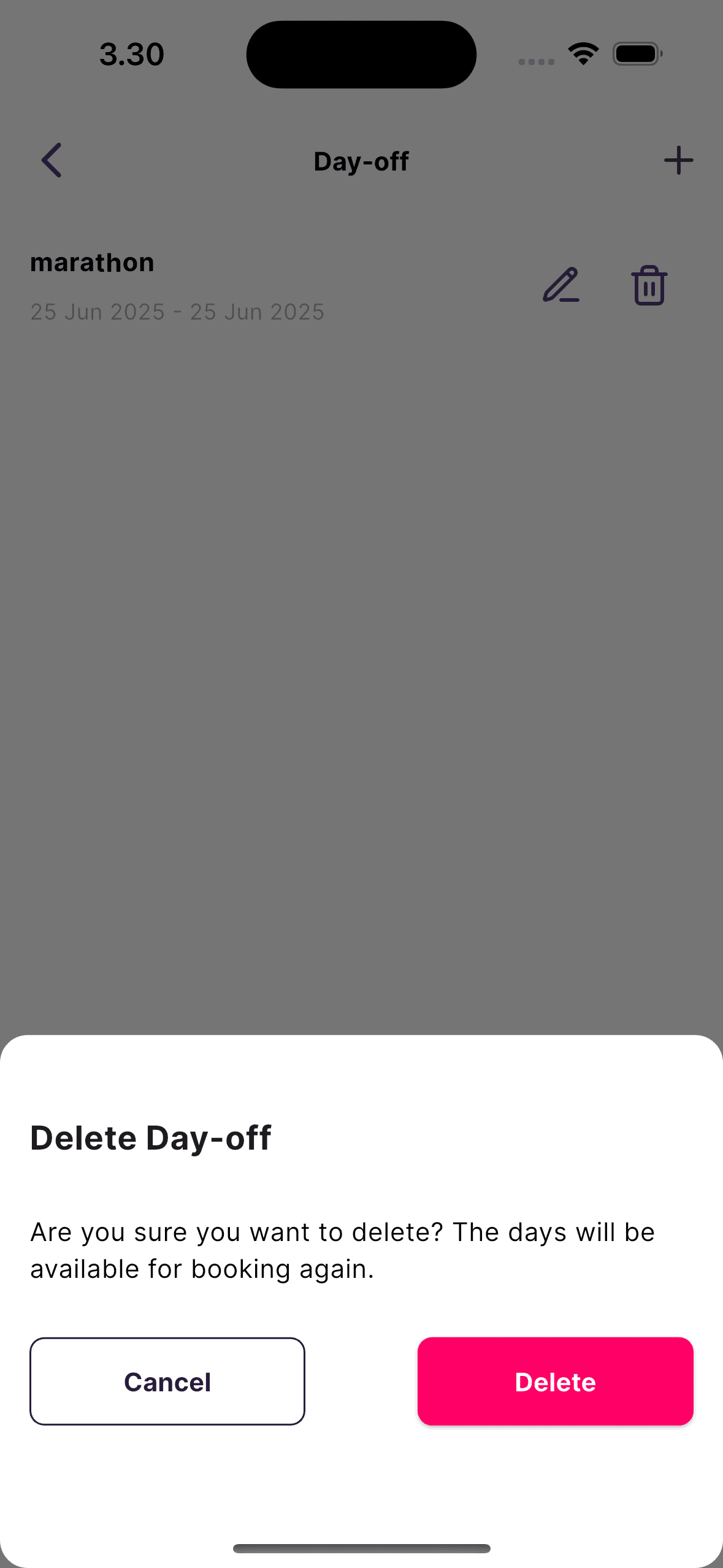
Task: Cancel the day-off deletion
Action: click(x=167, y=1381)
